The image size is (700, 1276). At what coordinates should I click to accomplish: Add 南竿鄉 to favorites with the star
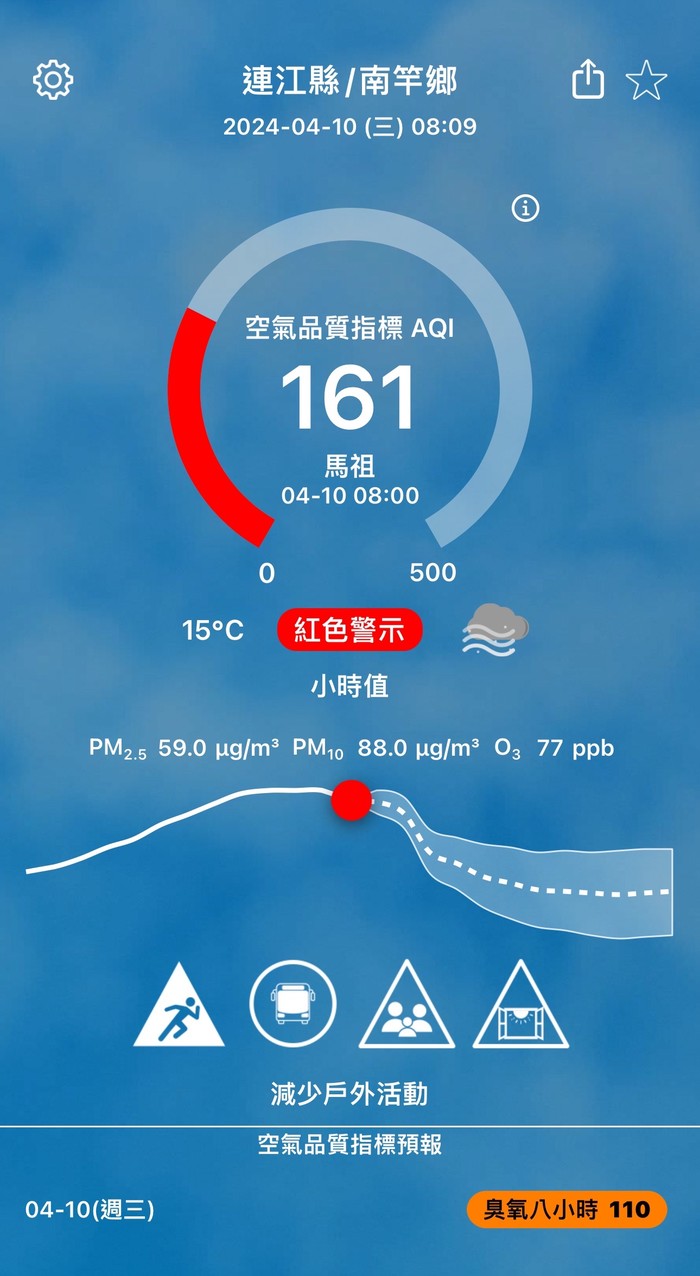pos(646,81)
